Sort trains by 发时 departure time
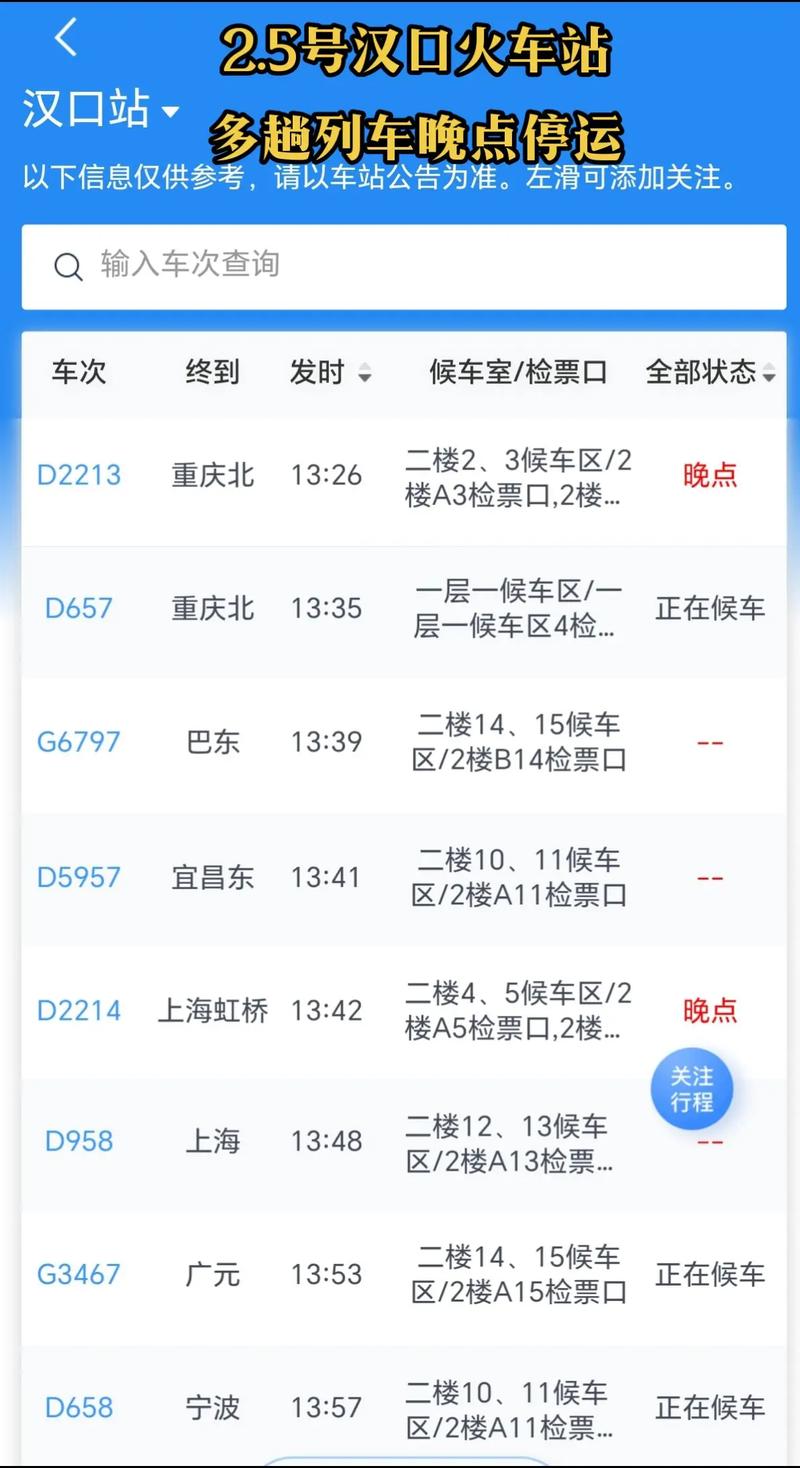The width and height of the screenshot is (800, 1468). [330, 372]
